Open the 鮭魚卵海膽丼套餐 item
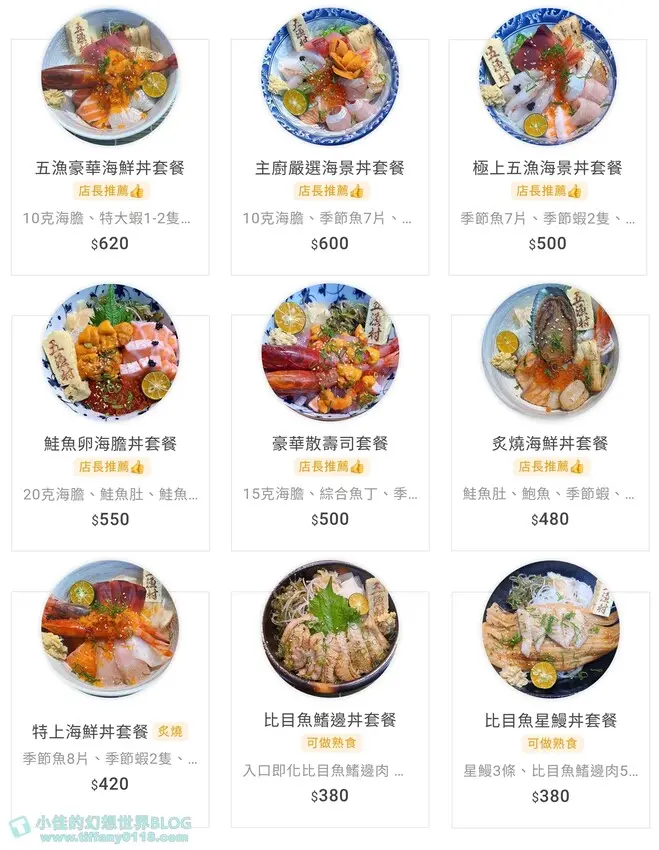The height and width of the screenshot is (850, 659). [x=110, y=444]
